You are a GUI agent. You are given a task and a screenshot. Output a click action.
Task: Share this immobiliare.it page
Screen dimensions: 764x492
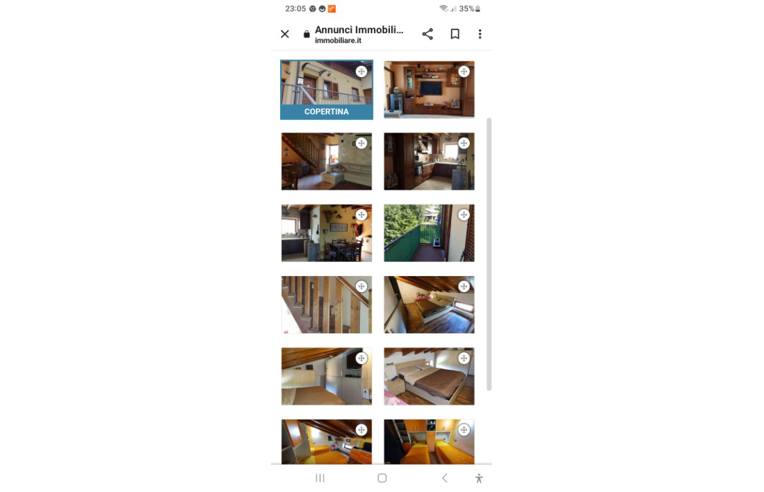coord(427,34)
